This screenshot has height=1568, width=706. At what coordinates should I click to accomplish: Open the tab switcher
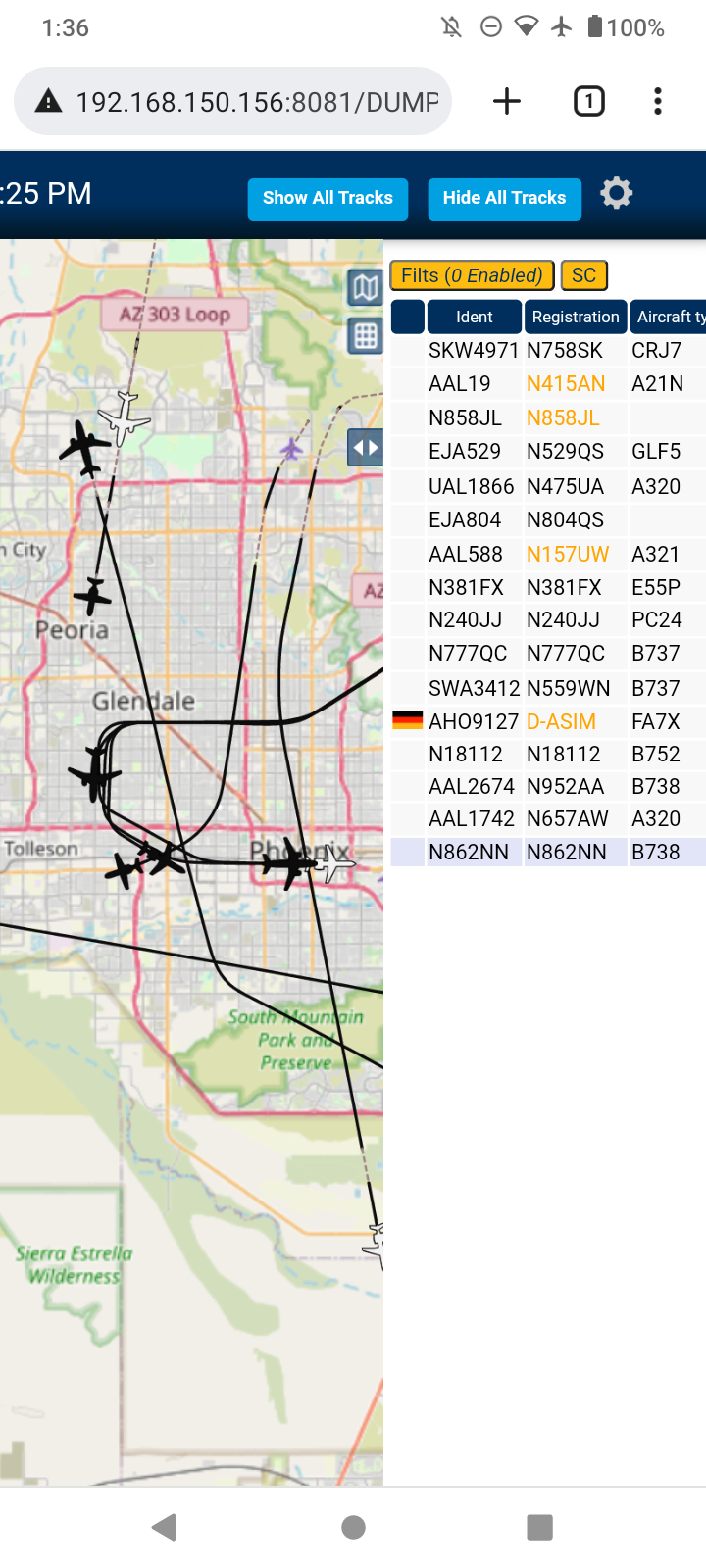click(588, 101)
